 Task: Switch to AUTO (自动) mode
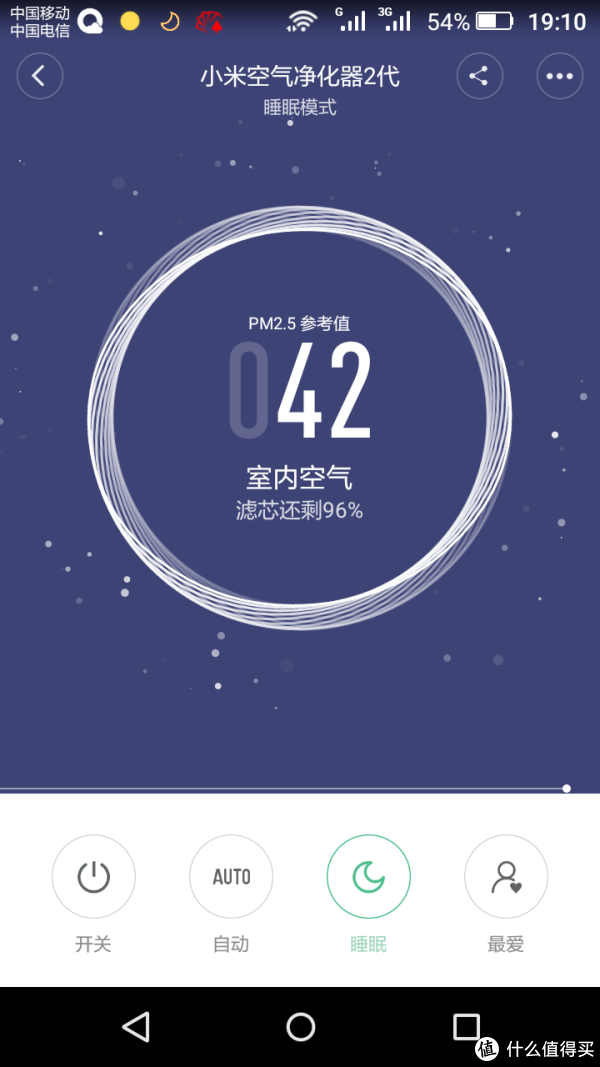pyautogui.click(x=231, y=877)
